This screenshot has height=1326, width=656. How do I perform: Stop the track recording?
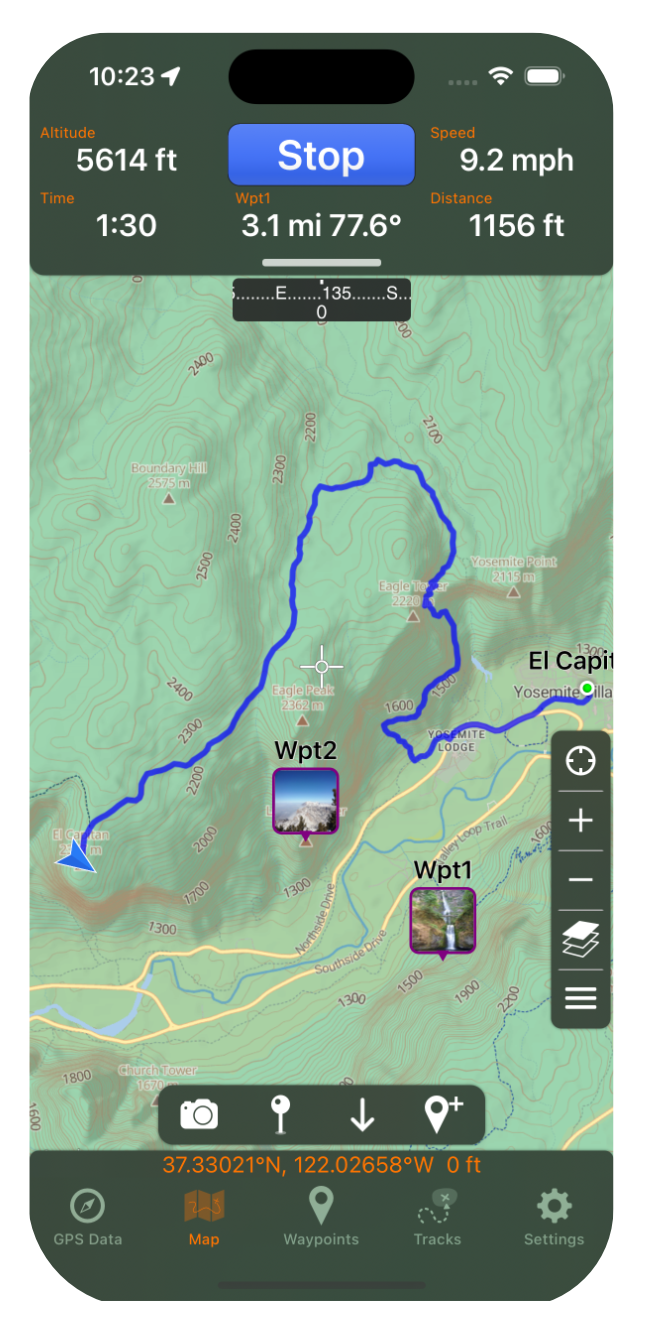[321, 155]
